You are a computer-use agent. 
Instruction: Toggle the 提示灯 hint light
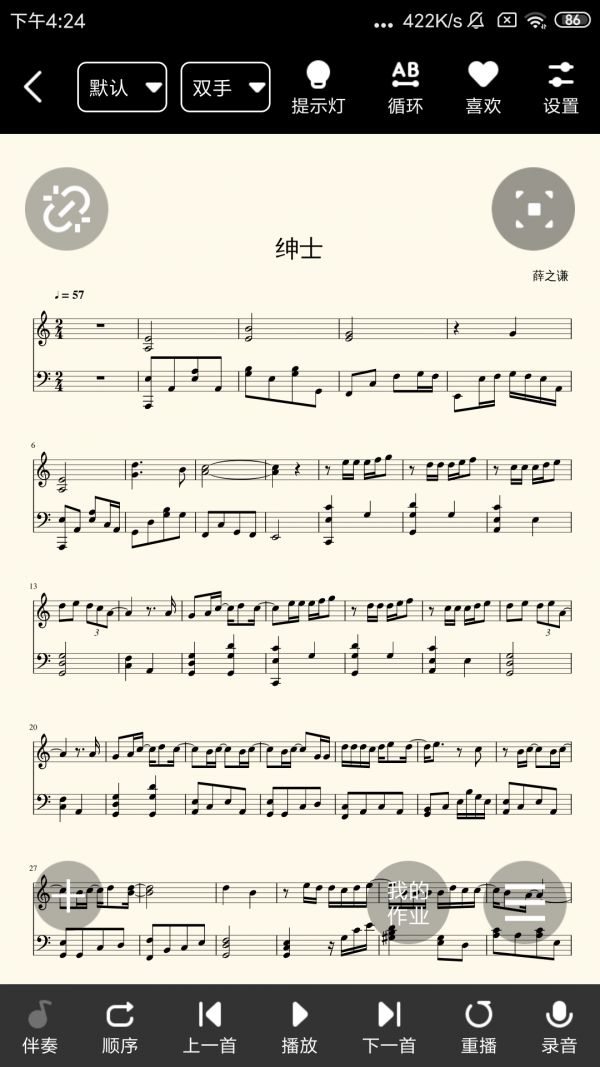click(318, 87)
